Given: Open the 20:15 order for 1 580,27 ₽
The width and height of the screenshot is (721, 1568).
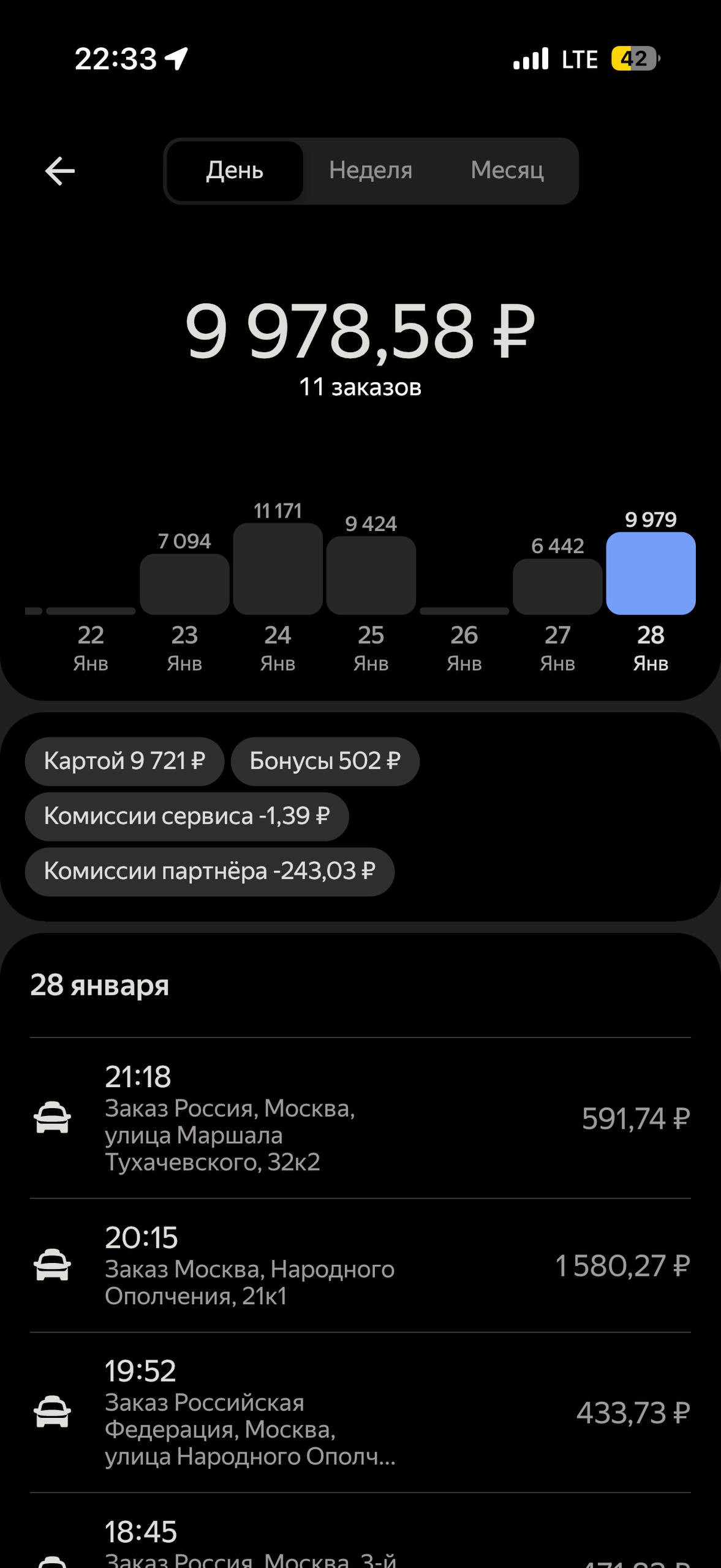Looking at the screenshot, I should coord(360,1265).
